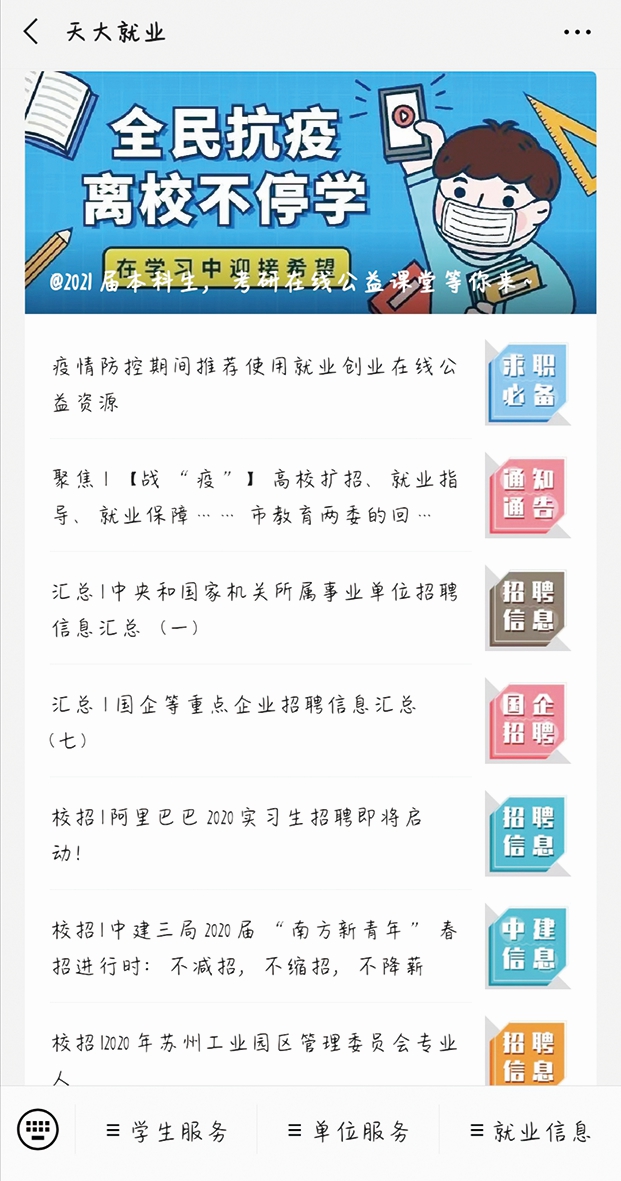Expand the 学生服务 menu

coord(167,1132)
